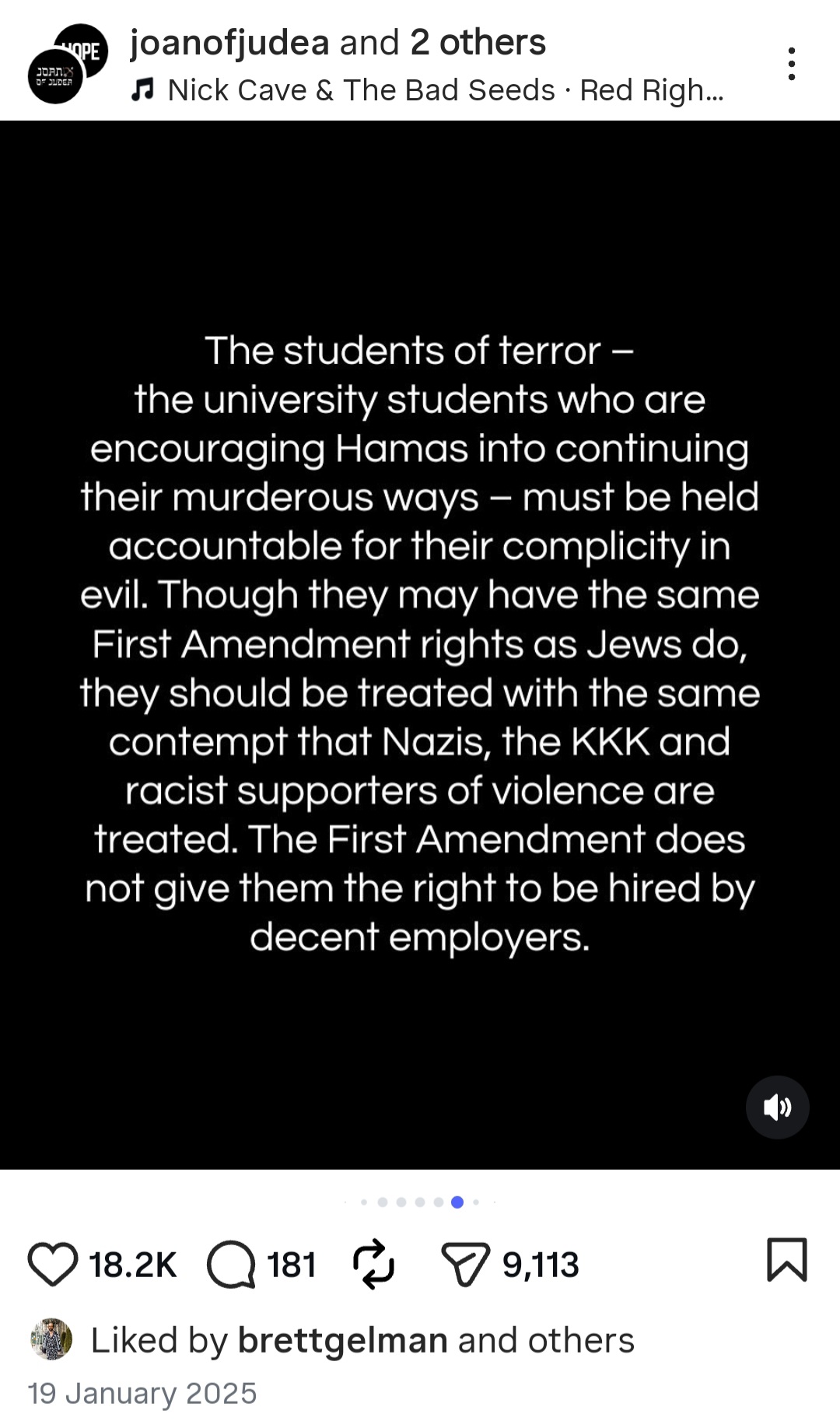840x1428 pixels.
Task: Open the stacked profile avatars in header
Action: (68, 63)
